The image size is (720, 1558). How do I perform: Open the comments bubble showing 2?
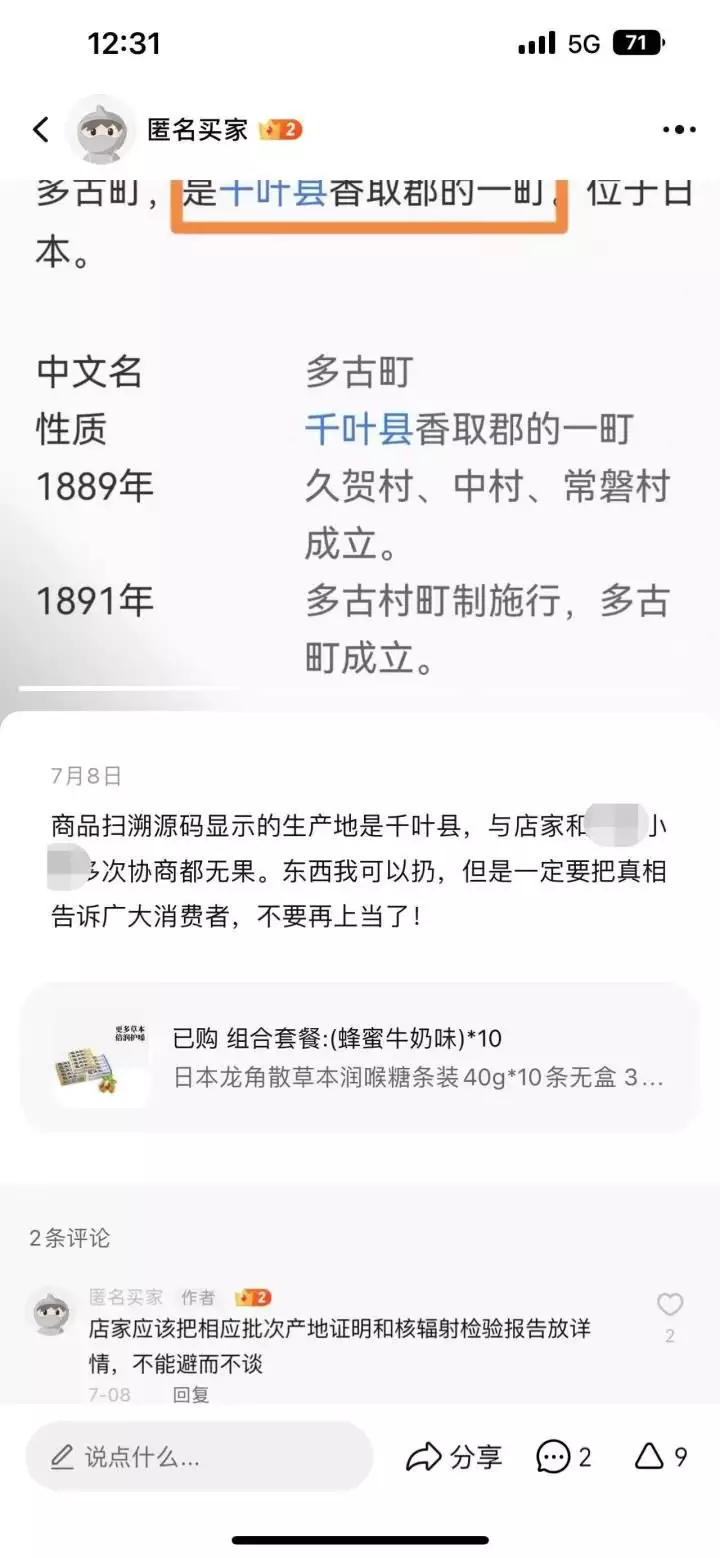click(563, 1457)
